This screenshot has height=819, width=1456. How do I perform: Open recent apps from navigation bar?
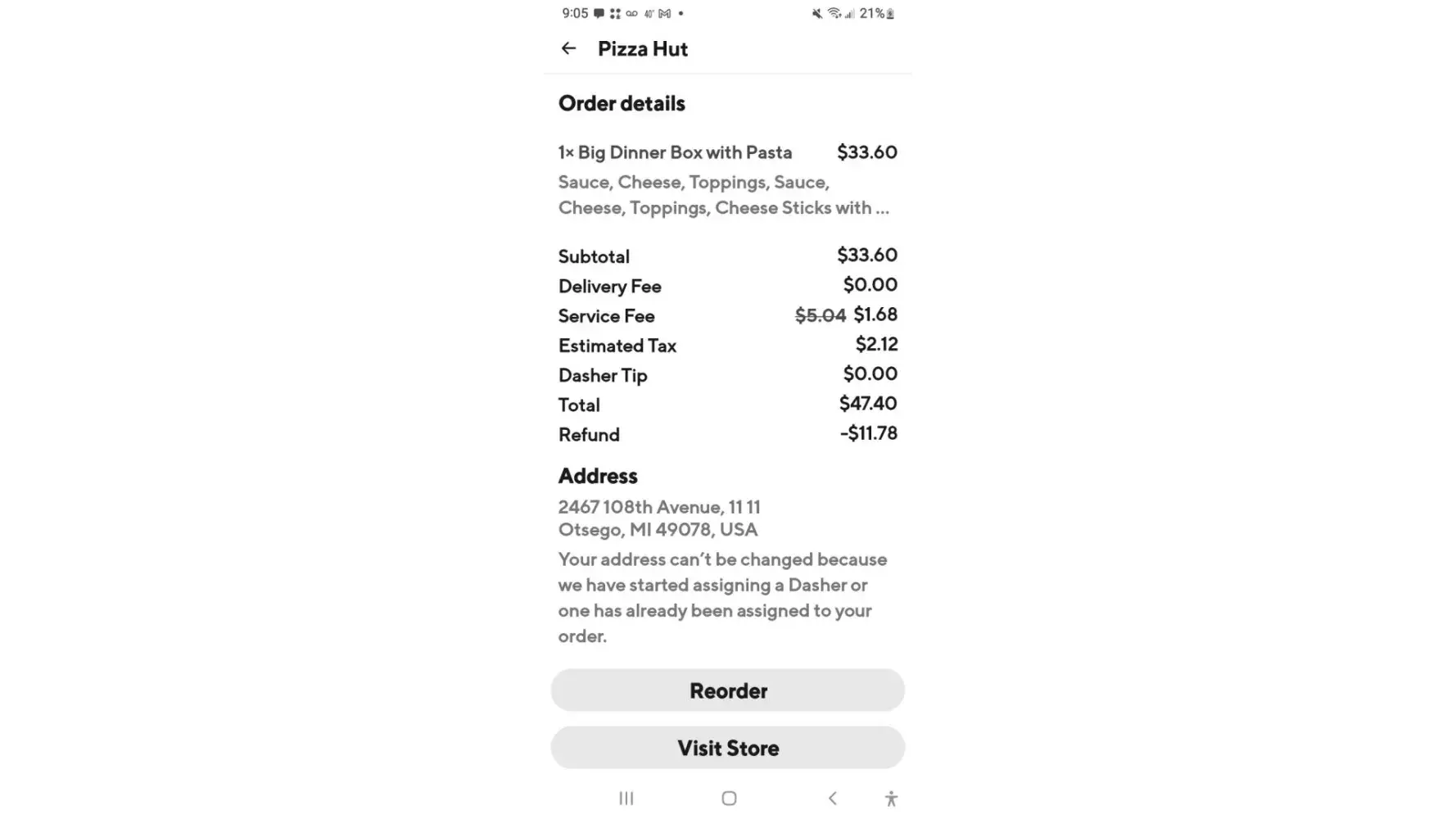coord(626,798)
